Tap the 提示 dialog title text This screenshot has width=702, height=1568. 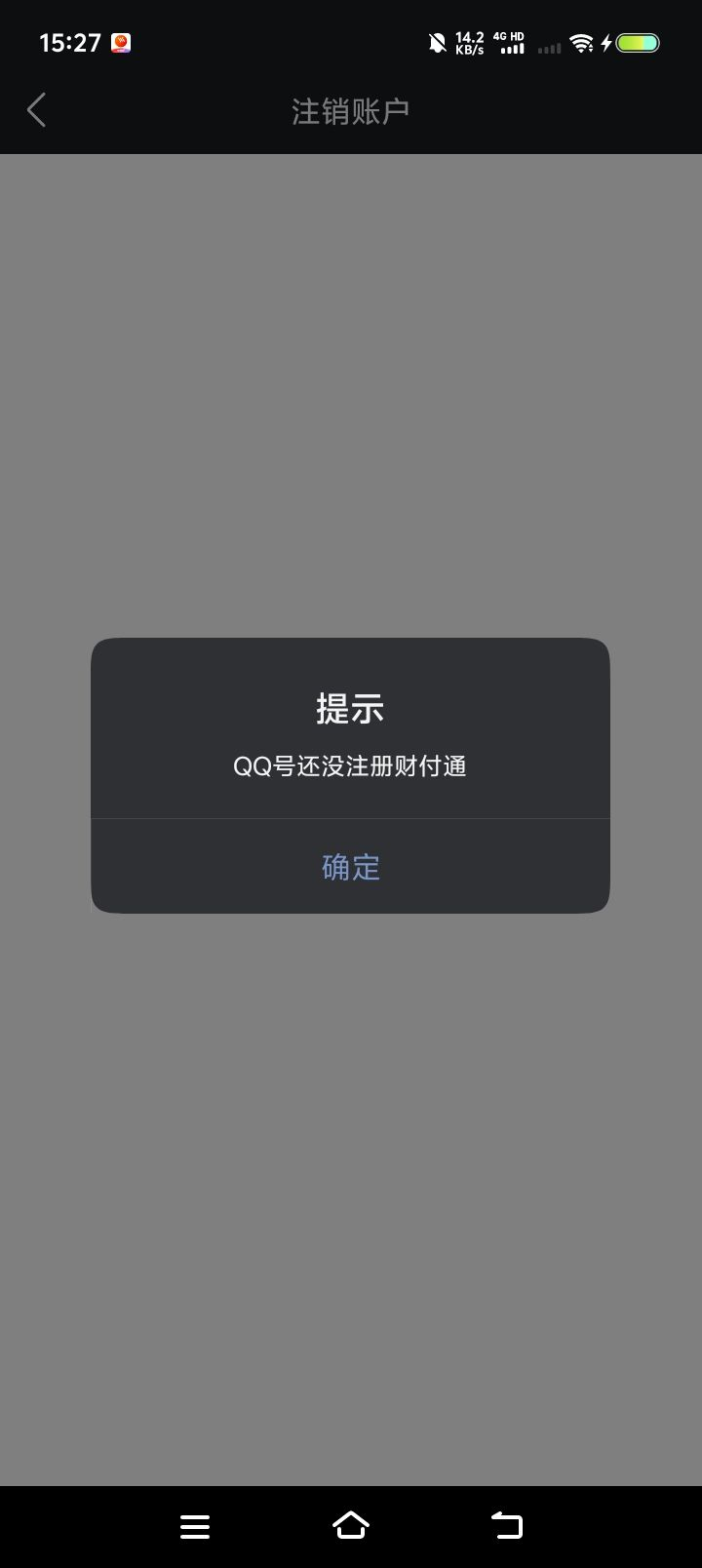click(350, 708)
